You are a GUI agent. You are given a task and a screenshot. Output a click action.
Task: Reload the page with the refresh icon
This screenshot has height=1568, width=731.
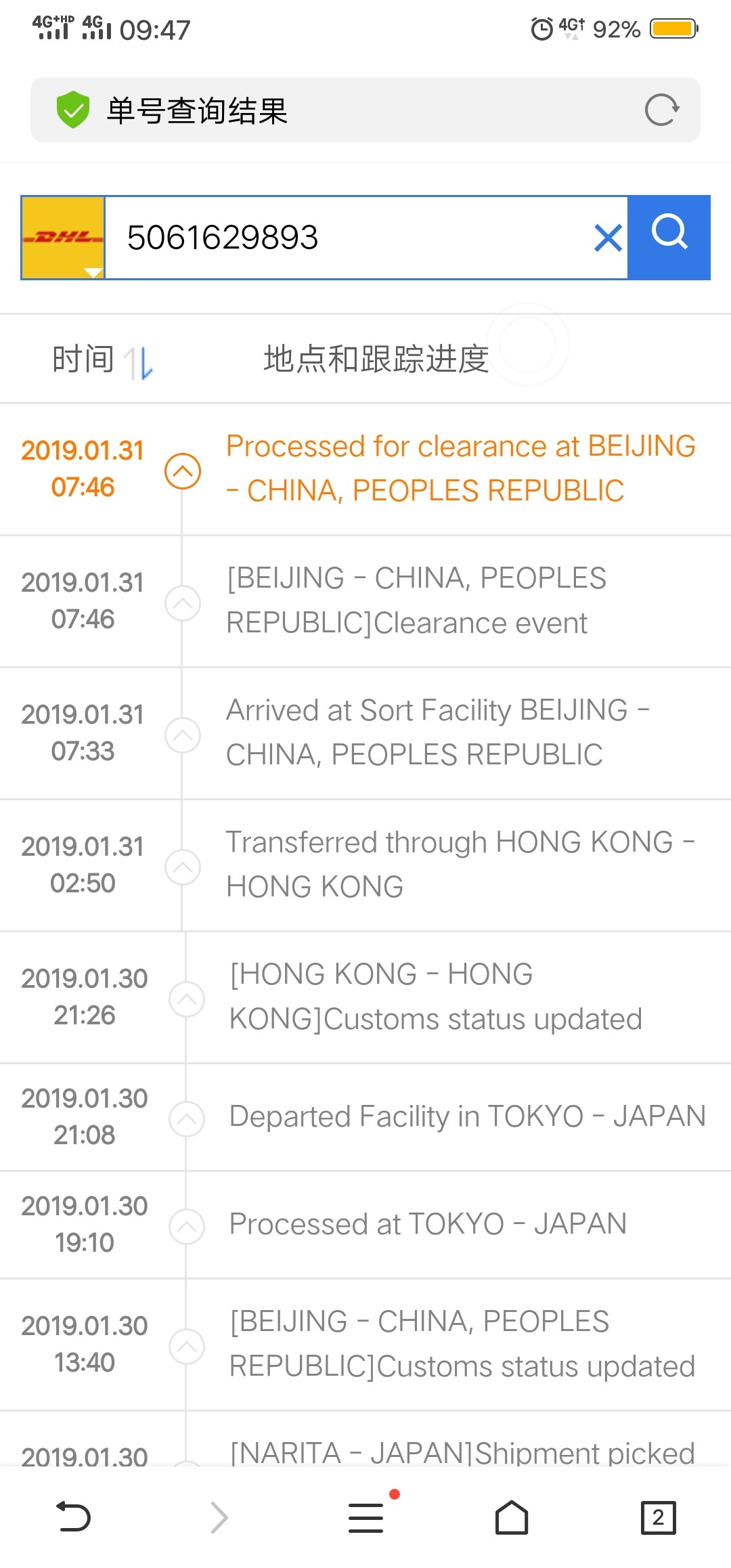pyautogui.click(x=661, y=110)
